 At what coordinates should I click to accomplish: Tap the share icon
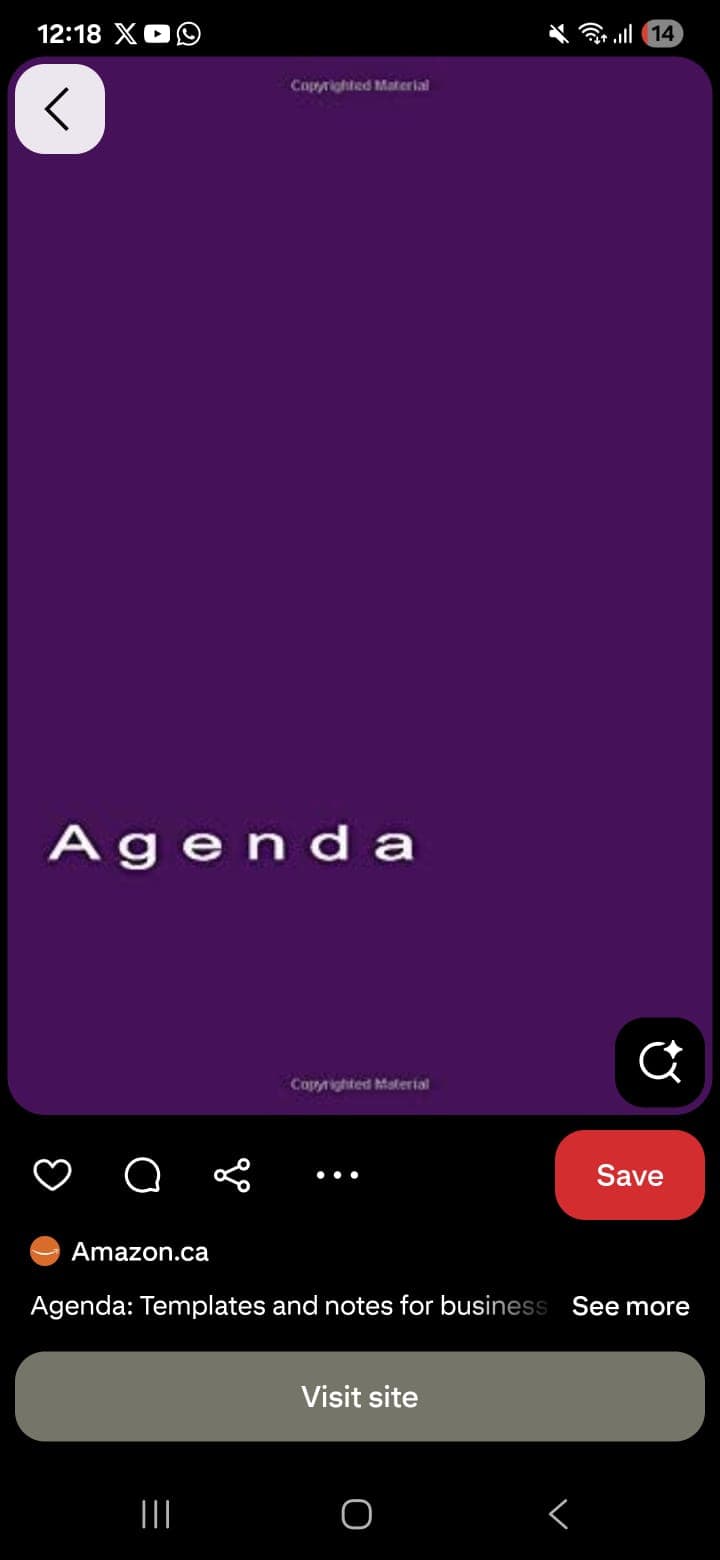[x=231, y=1175]
